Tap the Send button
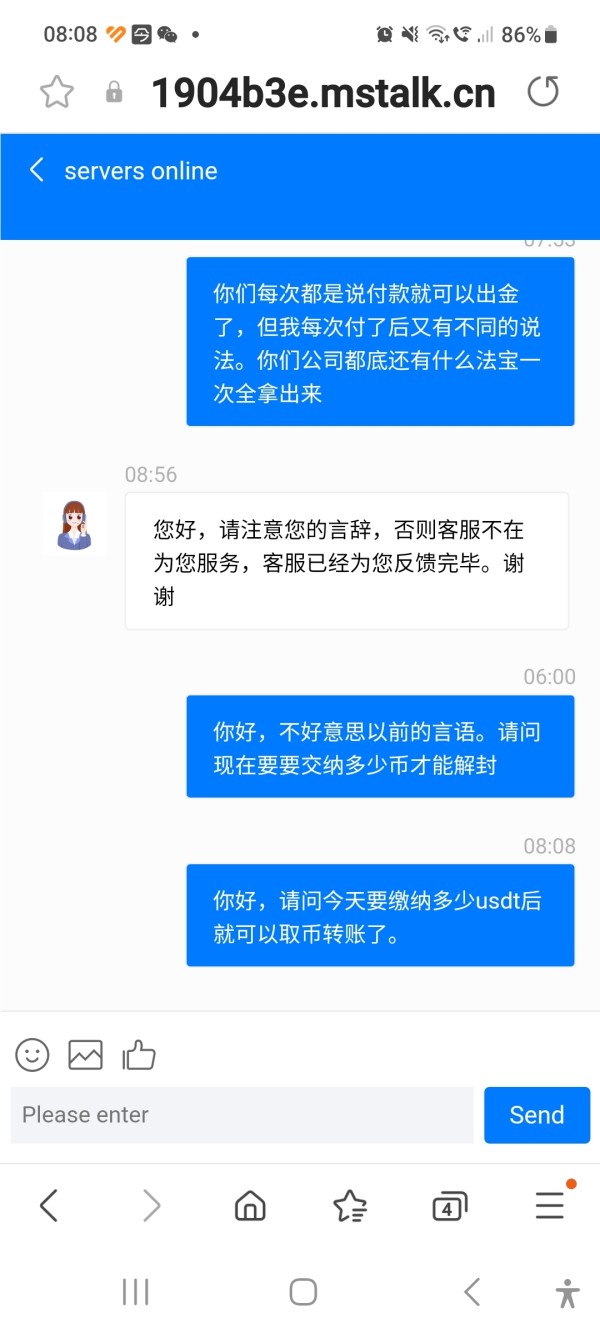Screen dimensions: 600x1333 (537, 1115)
